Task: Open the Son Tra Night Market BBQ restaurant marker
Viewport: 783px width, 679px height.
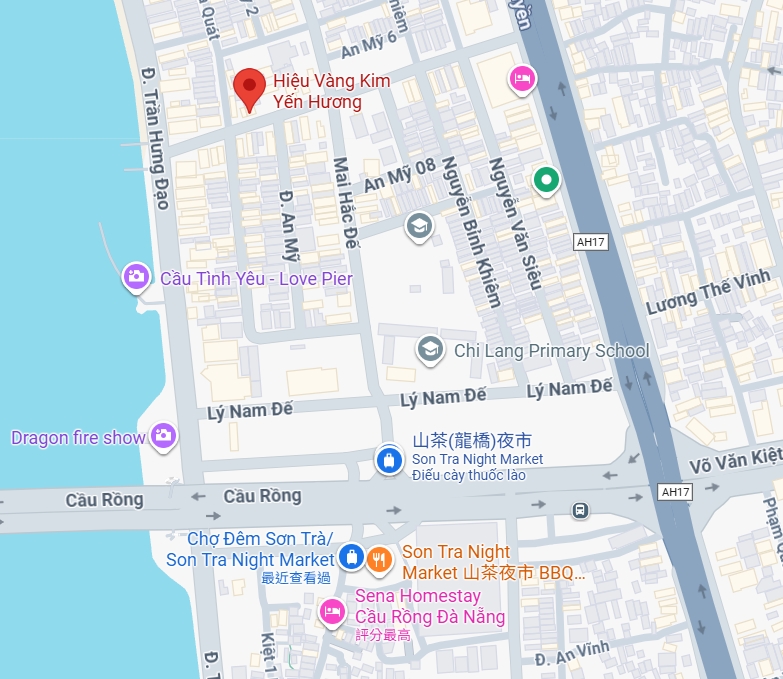Action: point(378,560)
